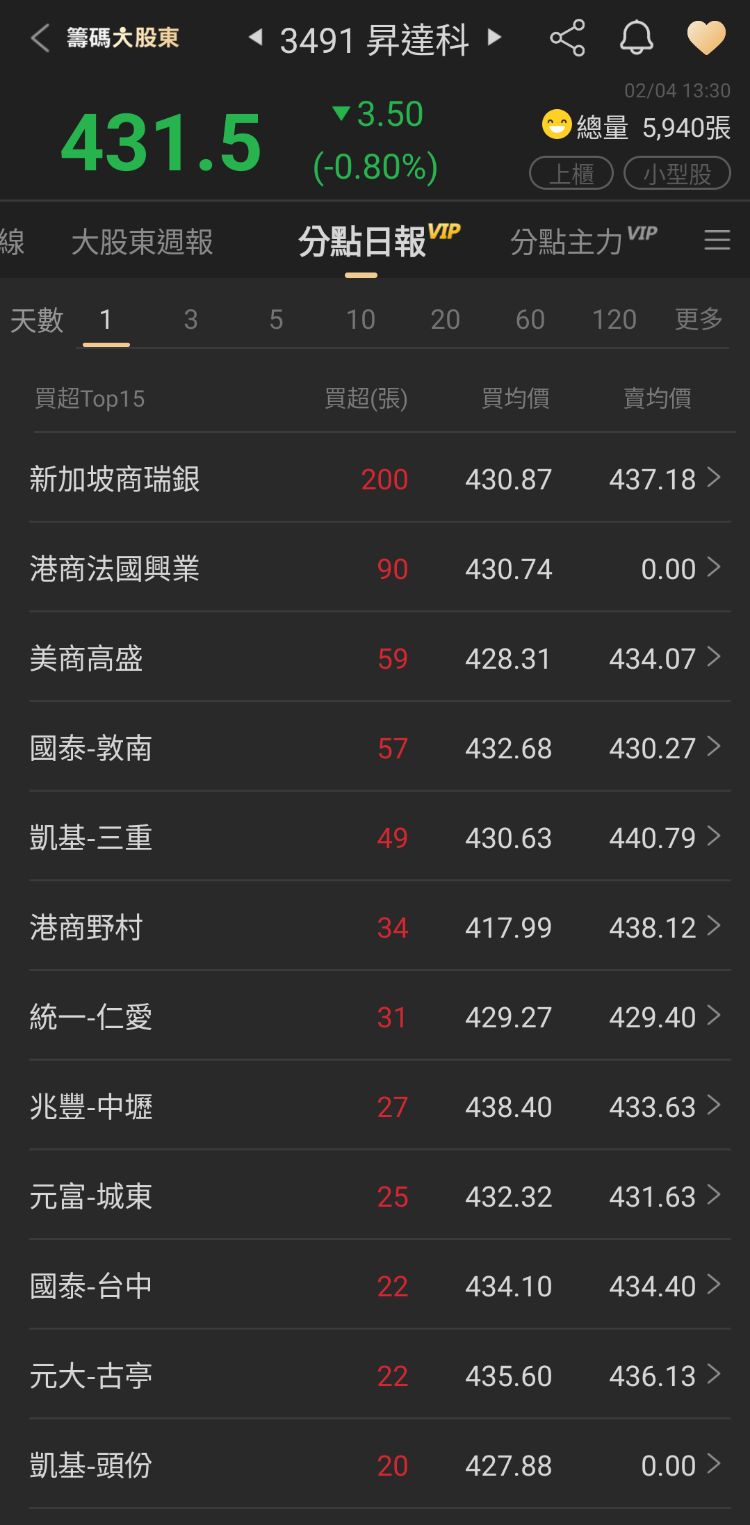Image resolution: width=750 pixels, height=1525 pixels.
Task: Open the 兆豐-中壢 broker row
Action: coord(380,1106)
